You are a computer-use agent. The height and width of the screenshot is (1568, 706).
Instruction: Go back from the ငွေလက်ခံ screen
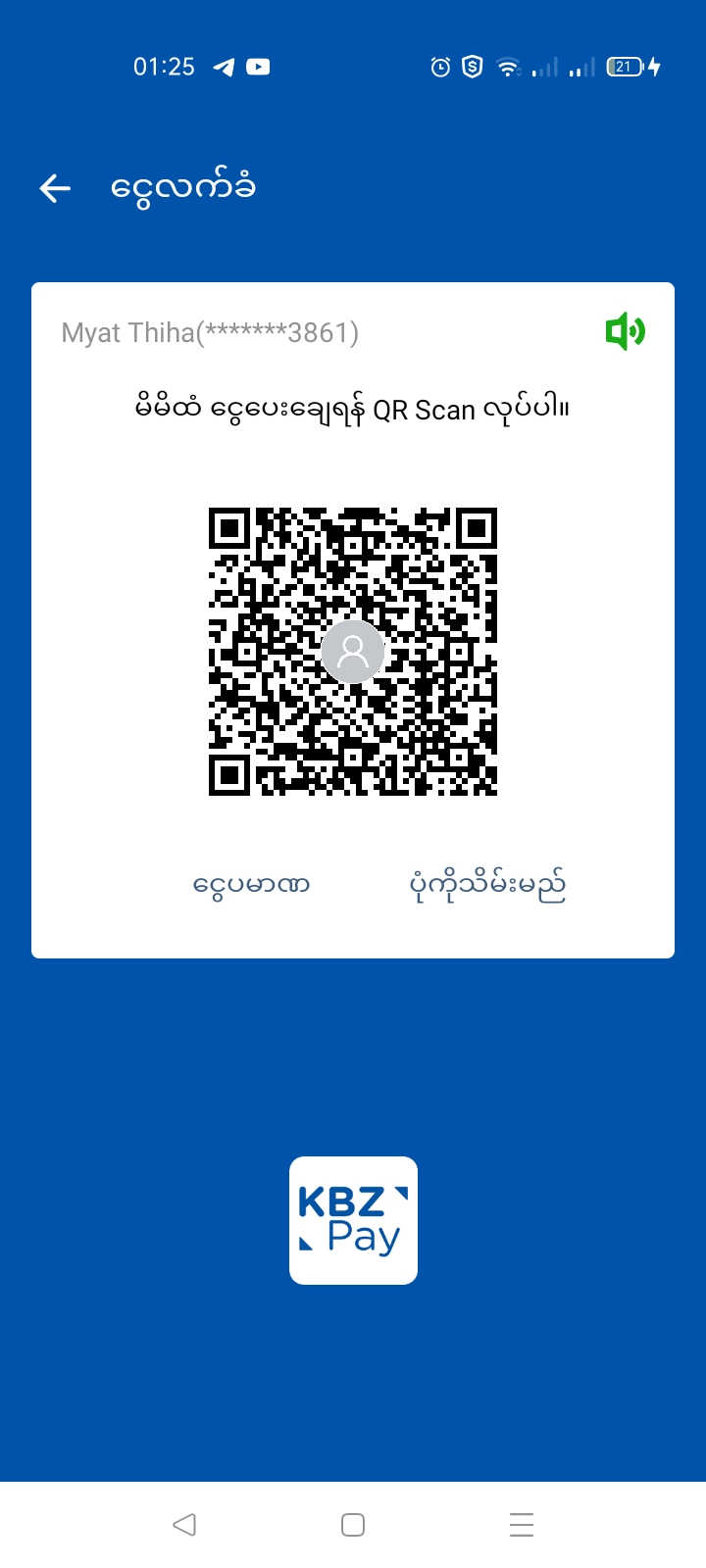pyautogui.click(x=56, y=188)
